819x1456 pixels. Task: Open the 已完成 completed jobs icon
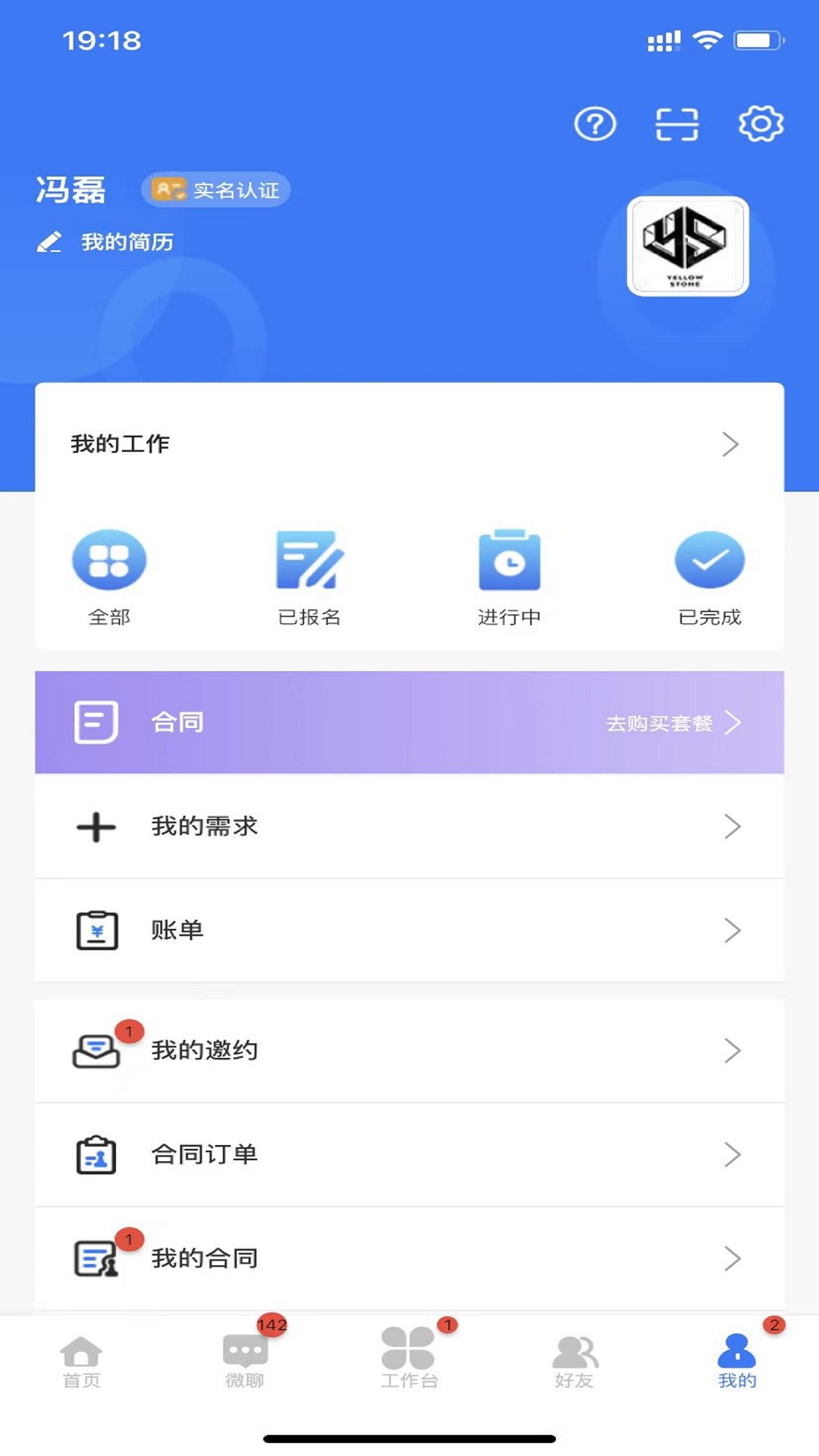[x=709, y=561]
